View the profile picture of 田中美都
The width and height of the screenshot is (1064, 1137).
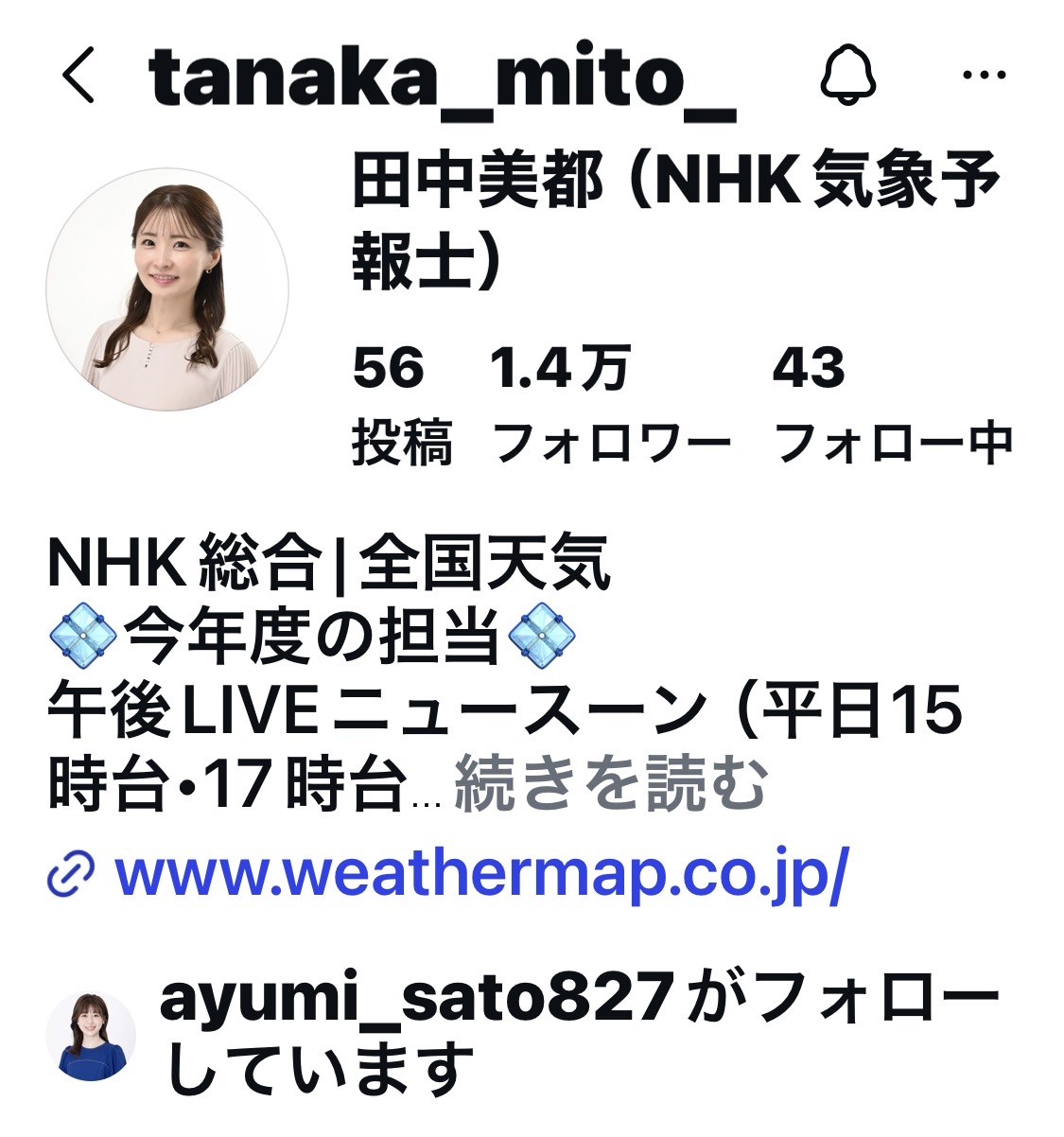click(167, 289)
